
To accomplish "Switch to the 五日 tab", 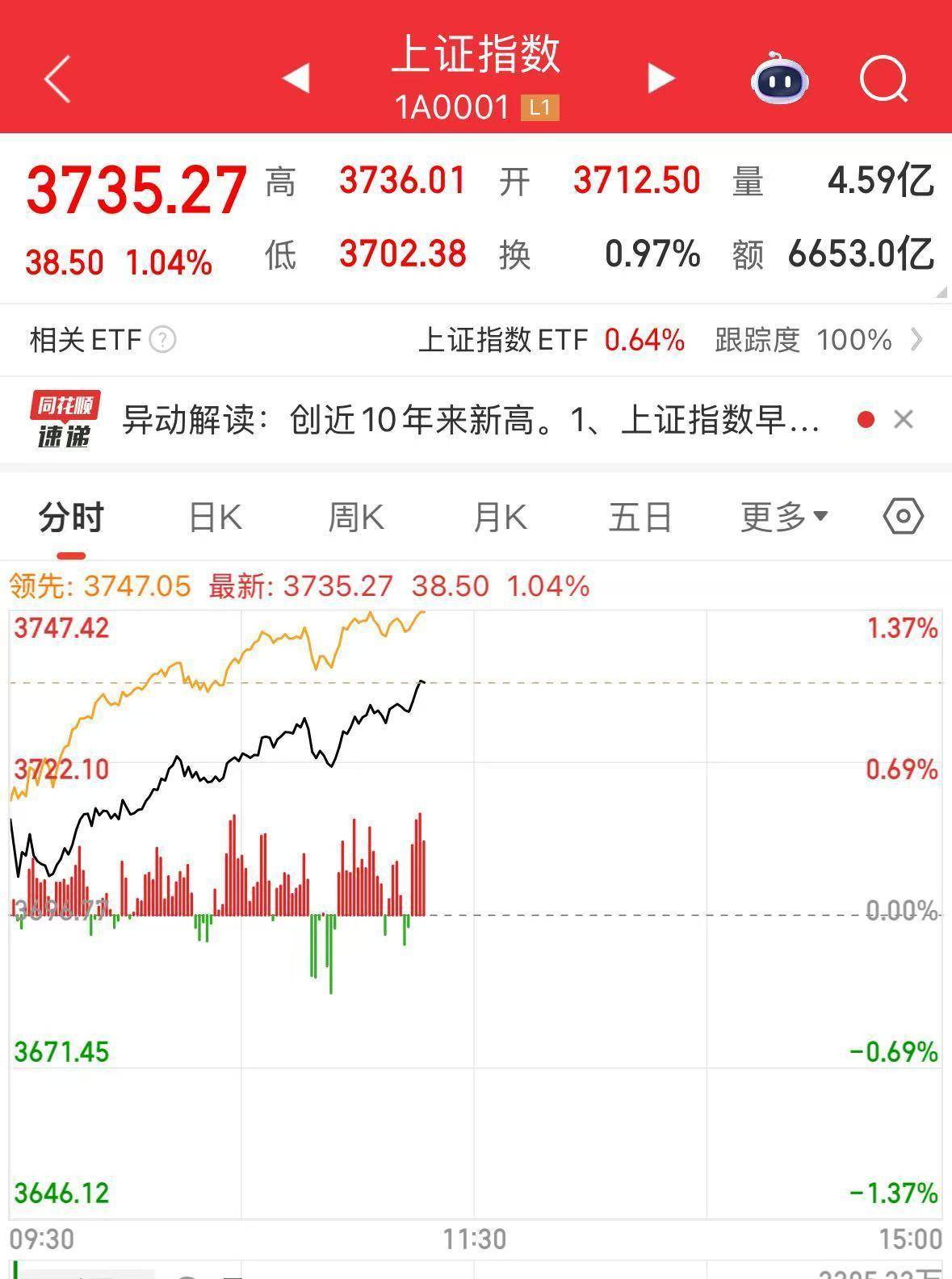I will point(640,517).
